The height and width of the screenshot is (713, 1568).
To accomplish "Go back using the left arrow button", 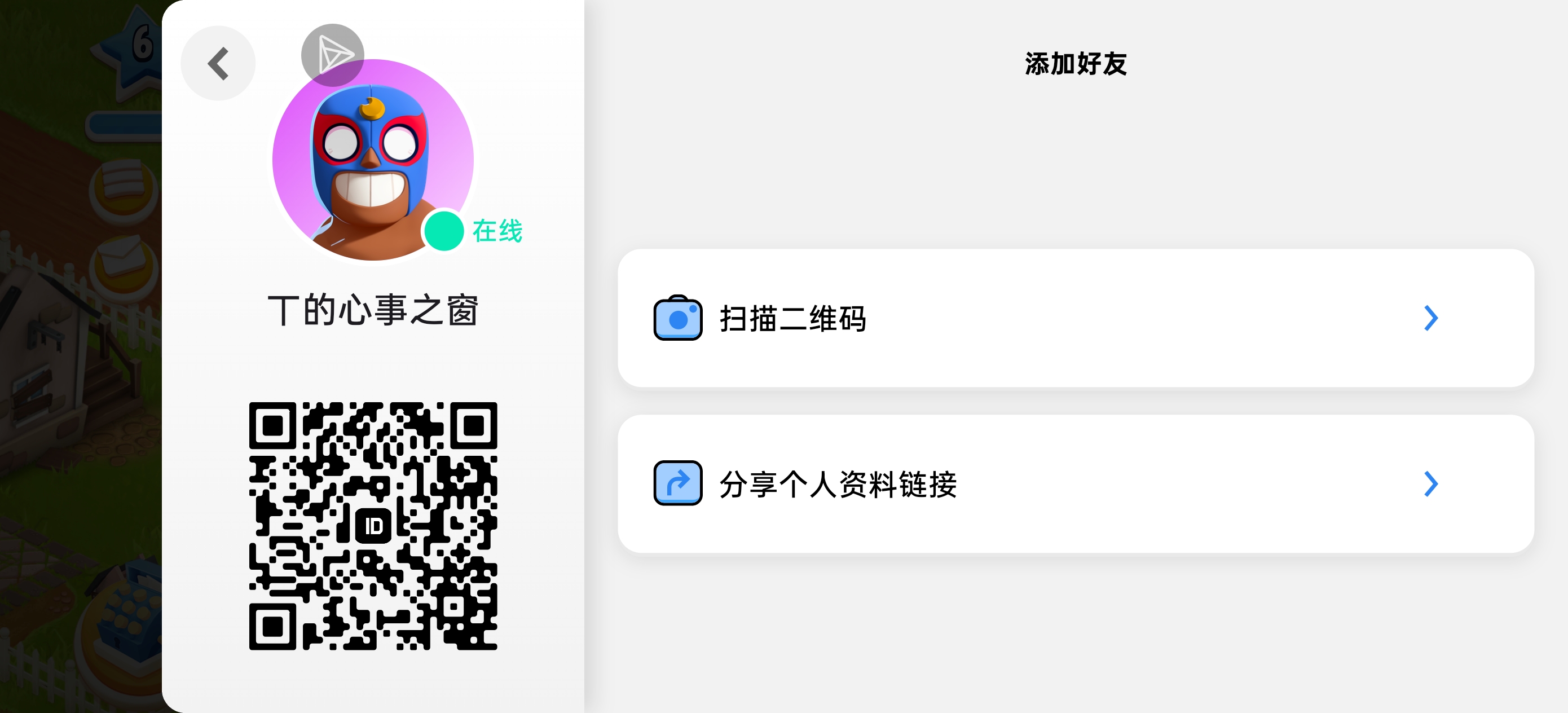I will click(218, 63).
